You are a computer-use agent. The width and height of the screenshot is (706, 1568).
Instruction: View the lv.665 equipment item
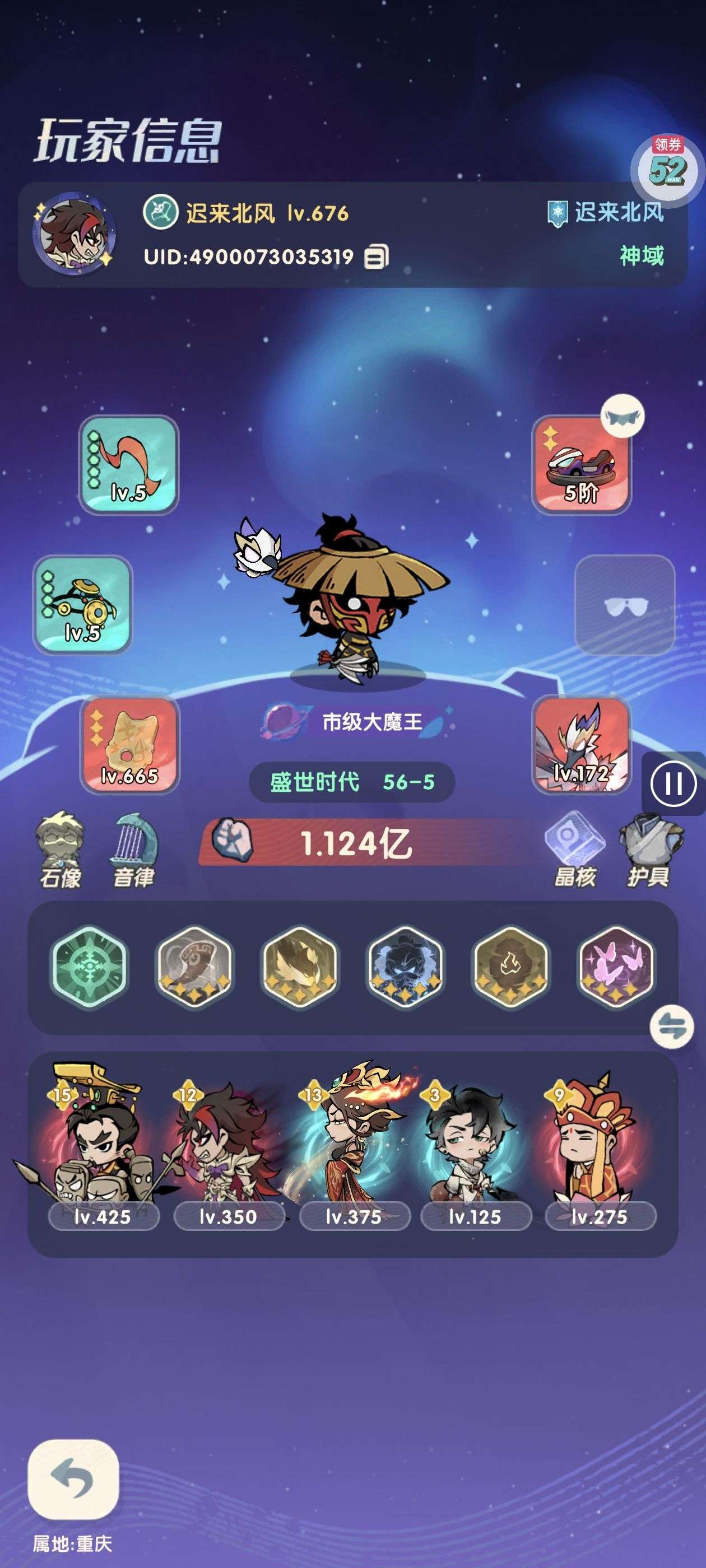[130, 746]
